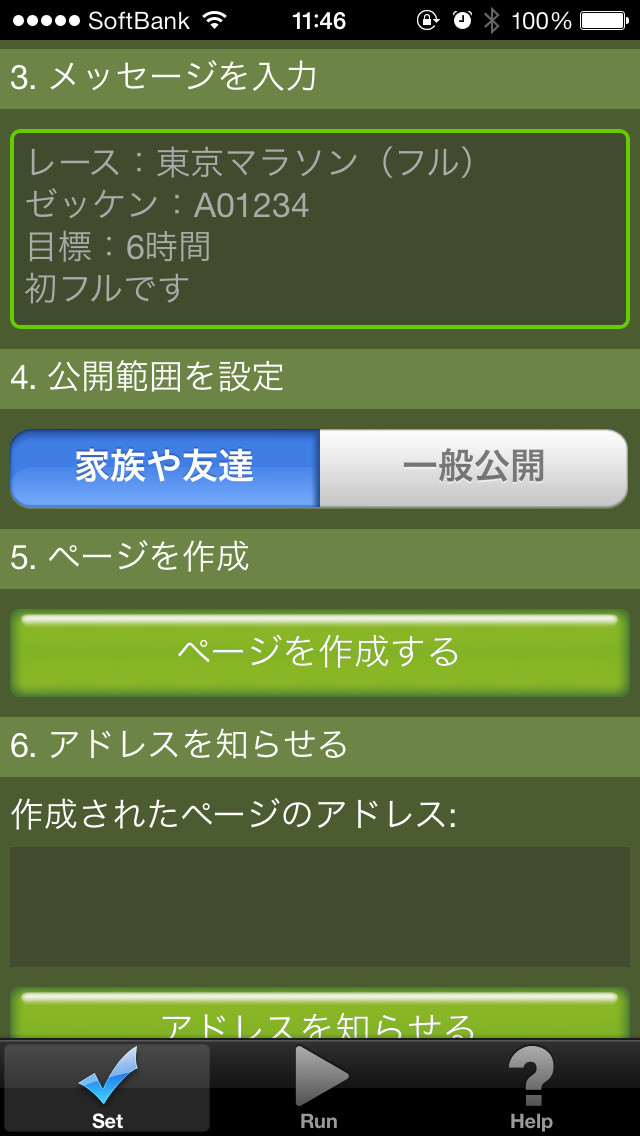Switch to the Run tab
The height and width of the screenshot is (1136, 640).
click(320, 1088)
